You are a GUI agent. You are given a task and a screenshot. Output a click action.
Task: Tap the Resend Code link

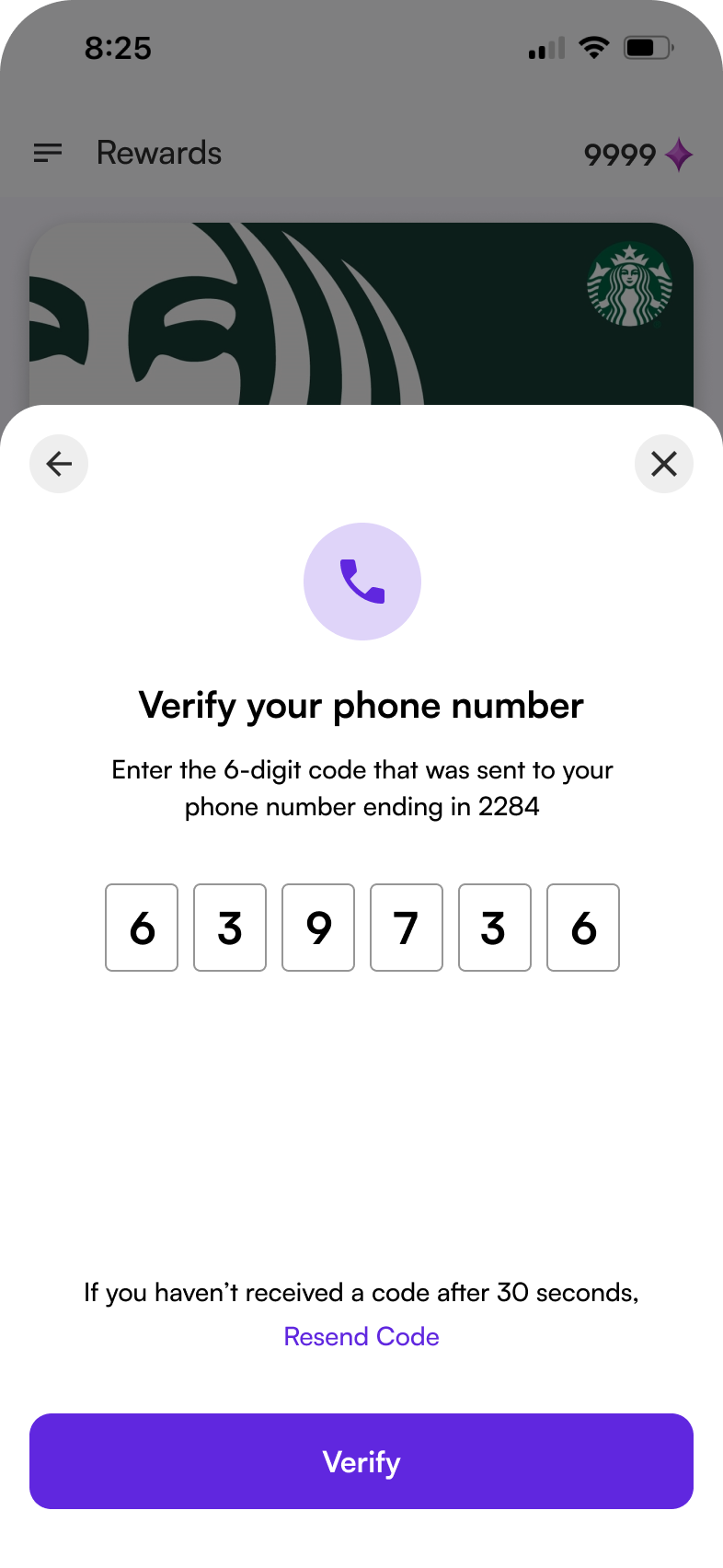point(361,1336)
